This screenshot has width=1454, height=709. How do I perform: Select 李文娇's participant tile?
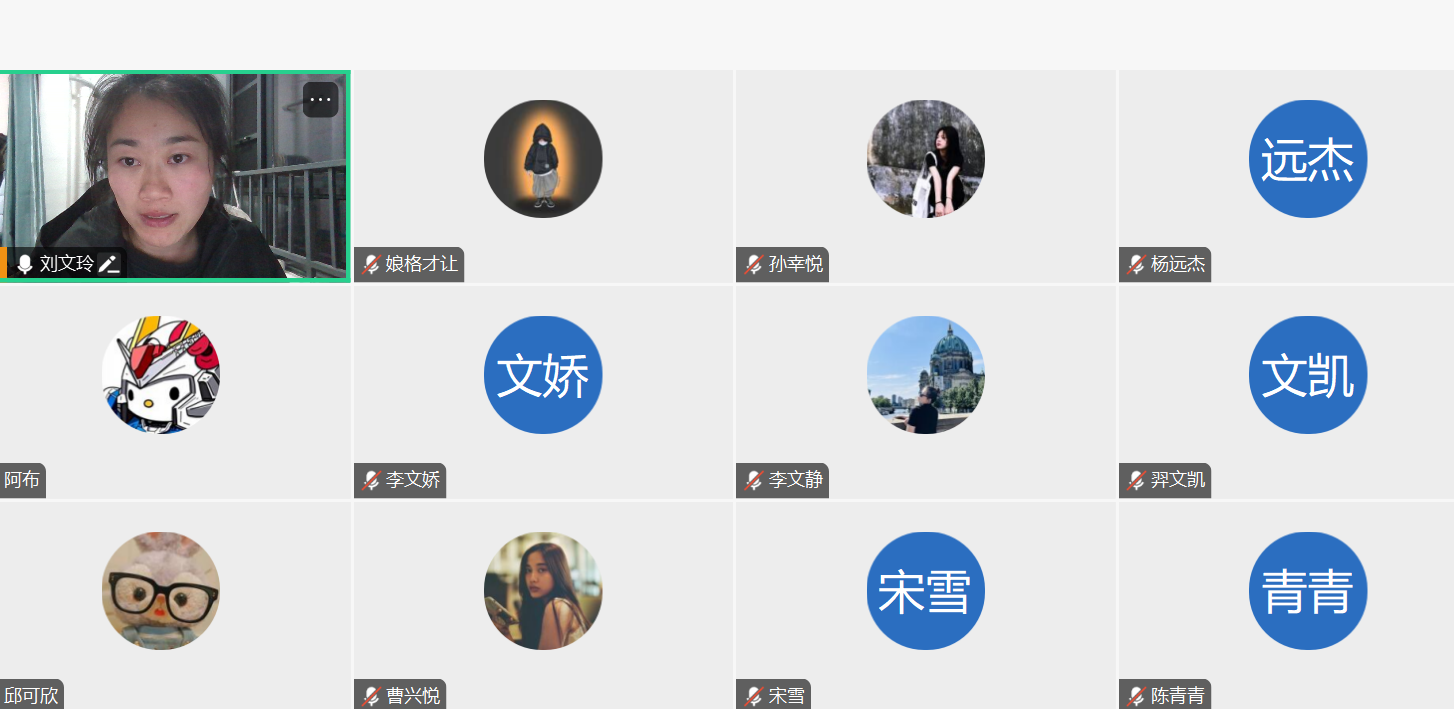tap(543, 392)
